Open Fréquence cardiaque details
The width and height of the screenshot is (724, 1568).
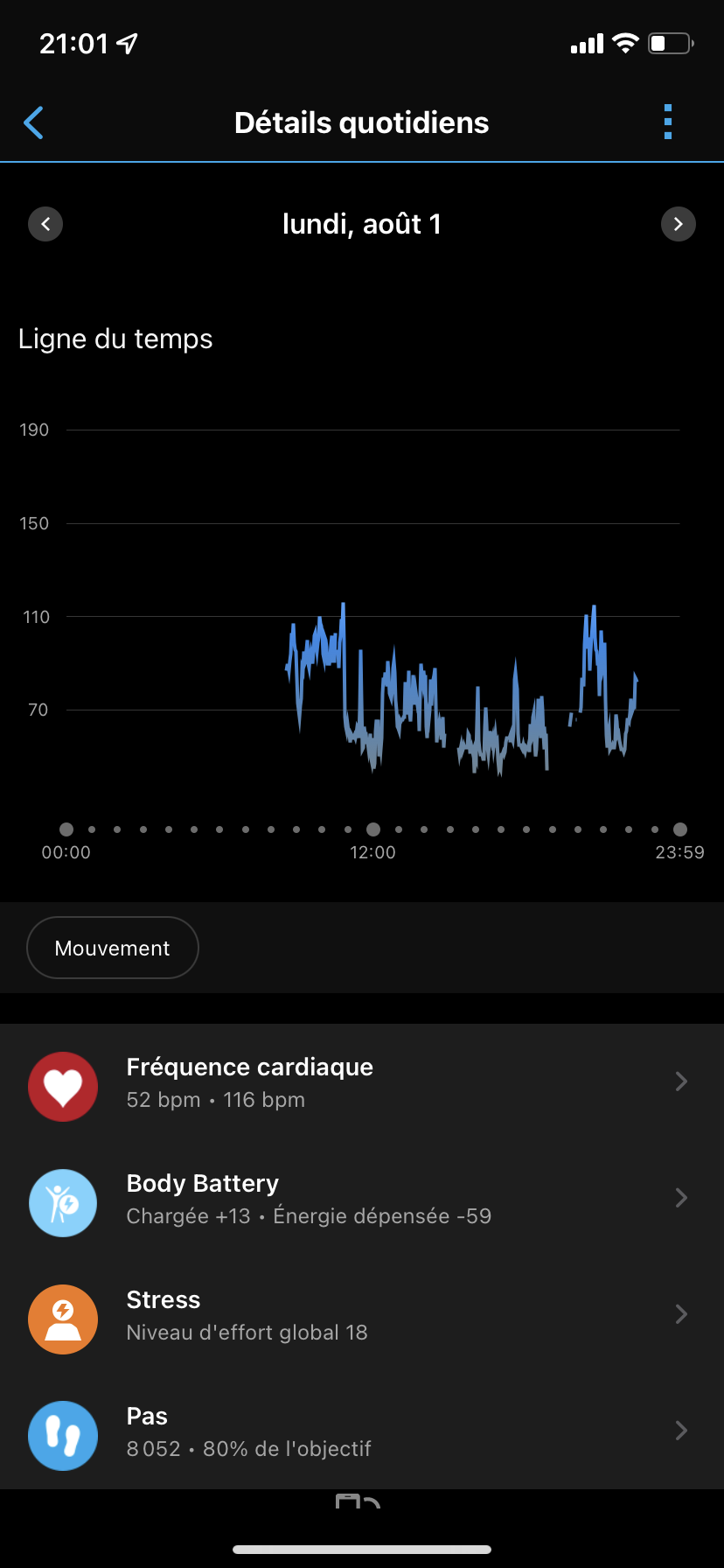point(362,1082)
